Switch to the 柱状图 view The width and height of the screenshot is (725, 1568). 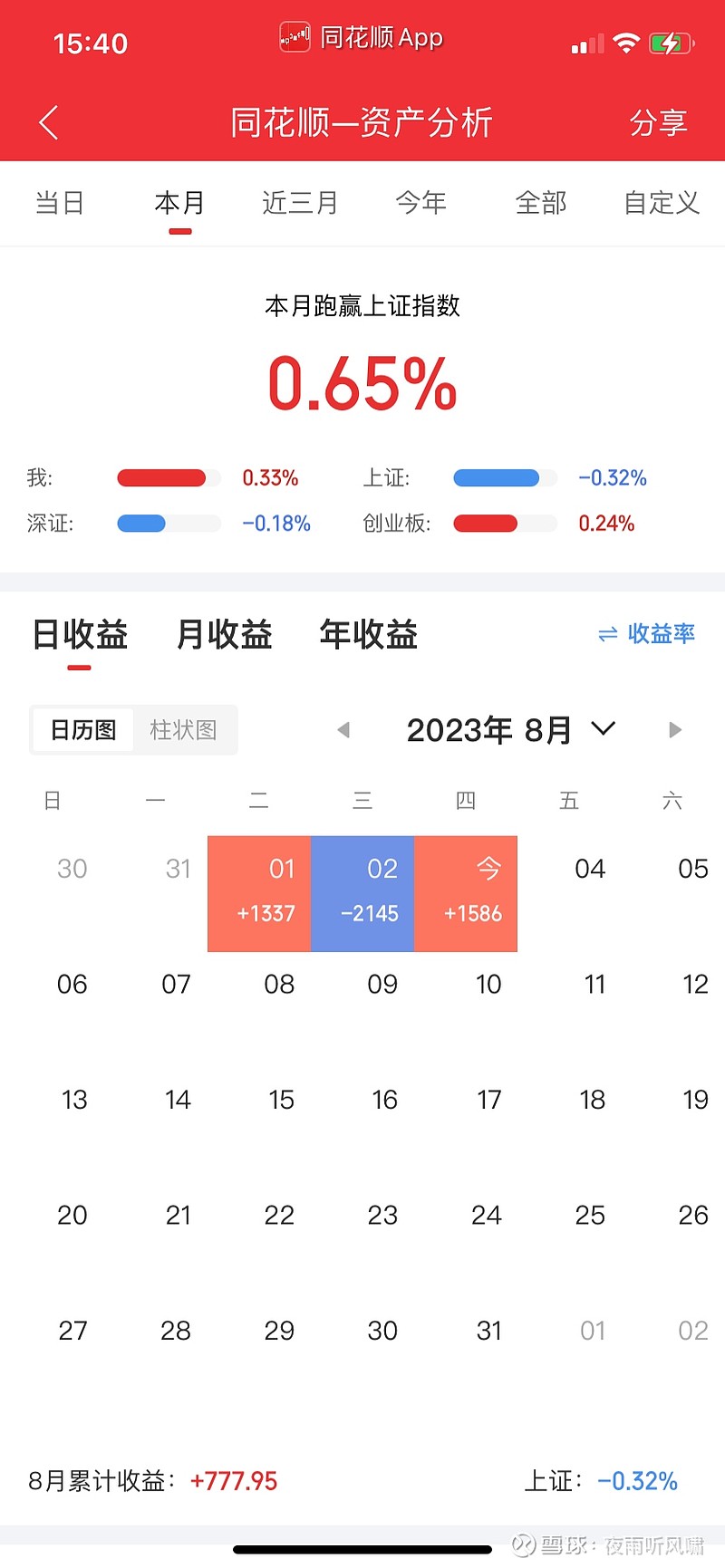click(183, 730)
